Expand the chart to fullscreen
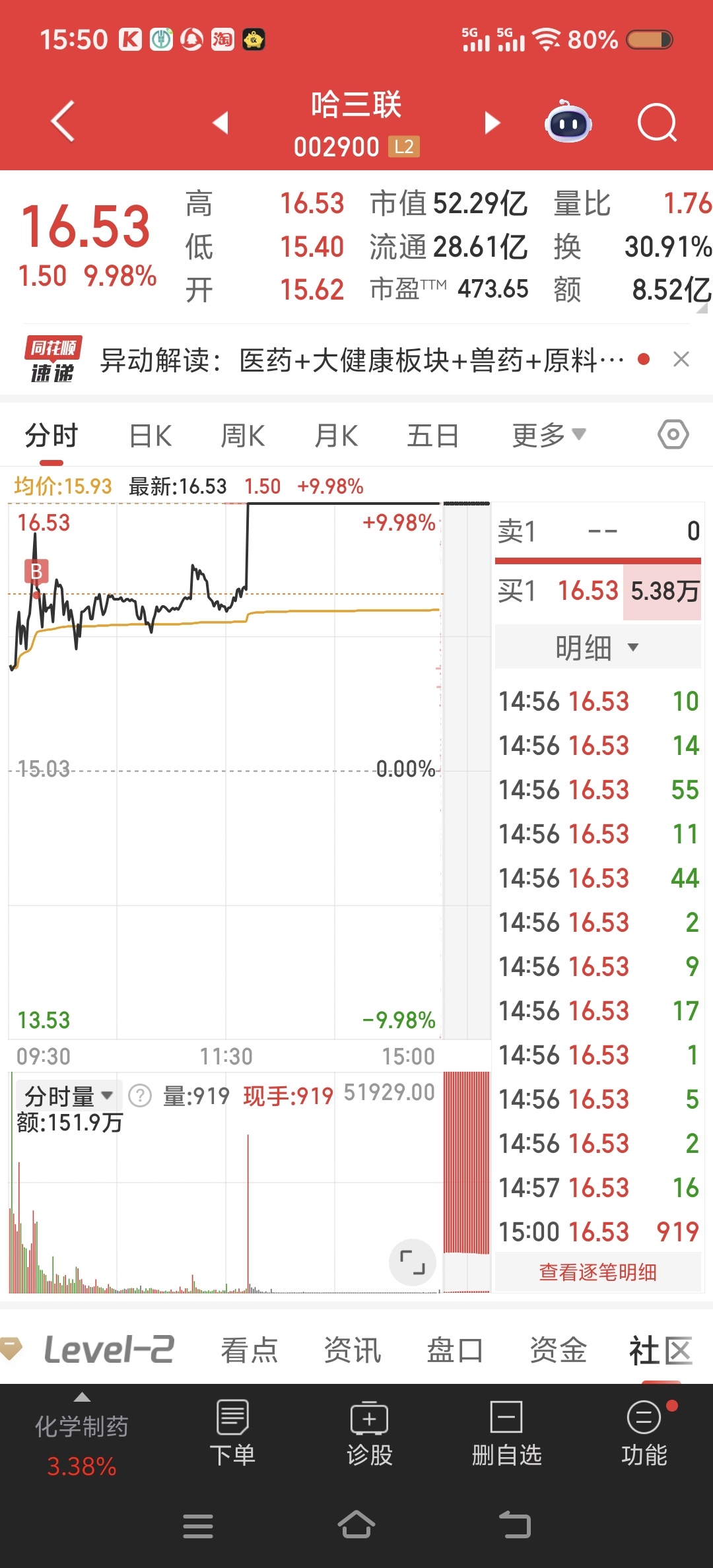 [x=413, y=1262]
